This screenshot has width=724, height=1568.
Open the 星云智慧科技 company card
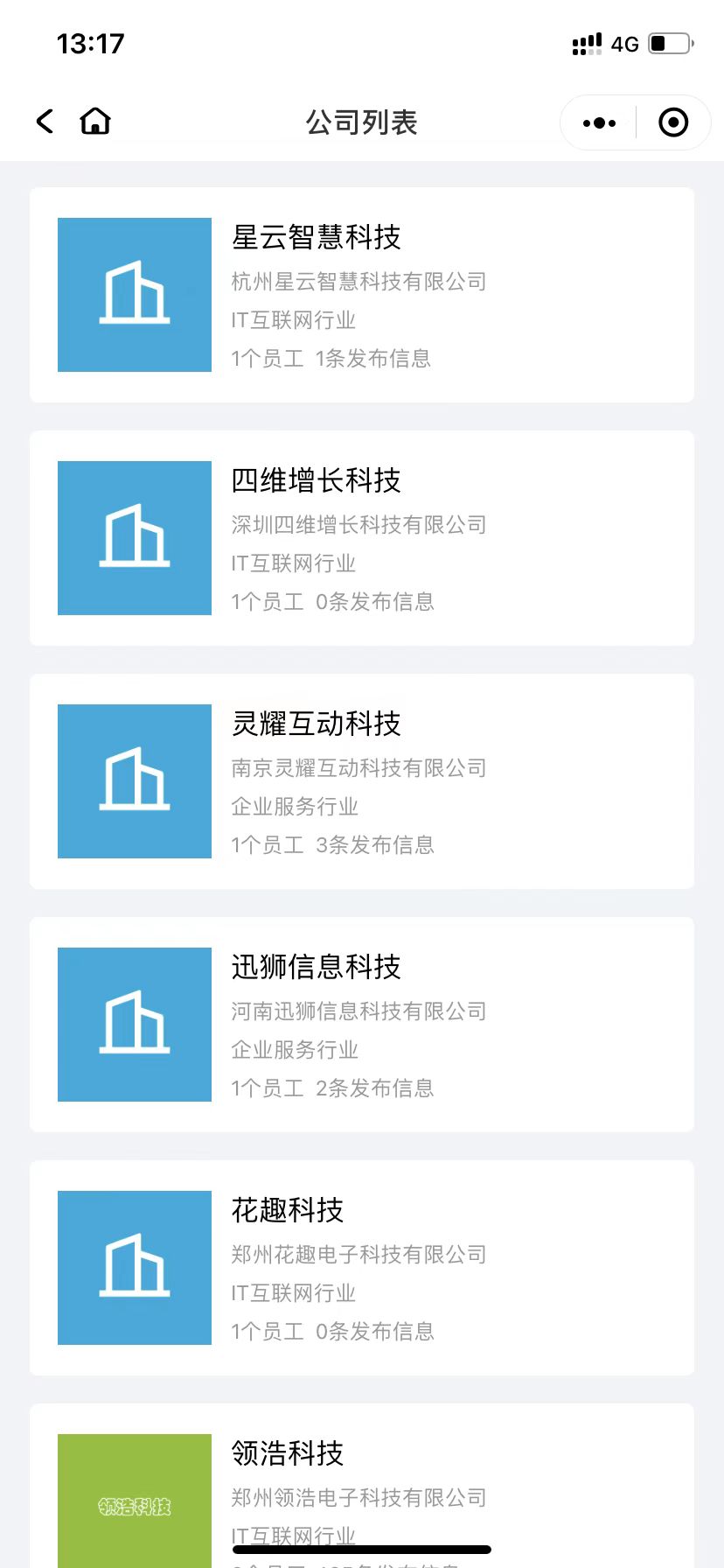(362, 295)
